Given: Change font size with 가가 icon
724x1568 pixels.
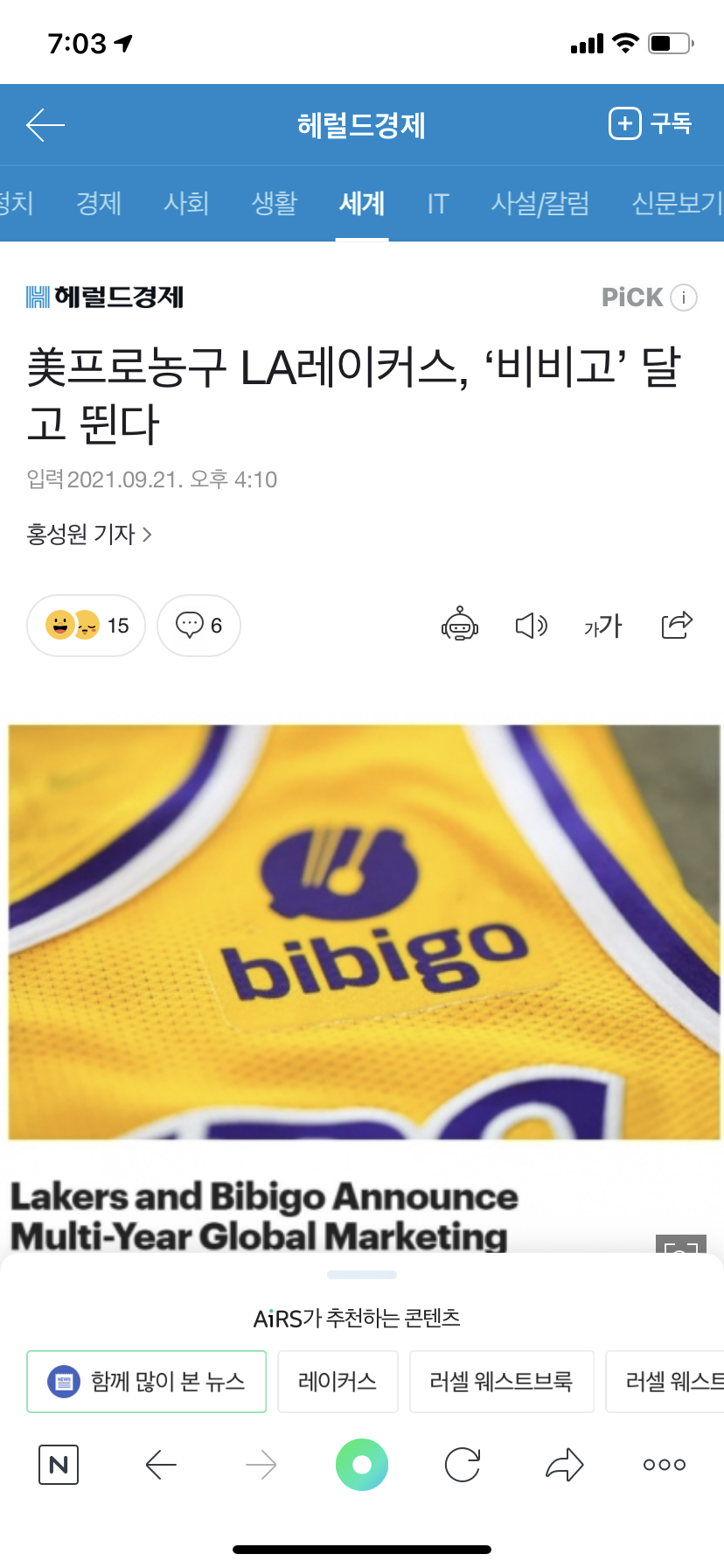Looking at the screenshot, I should pyautogui.click(x=602, y=626).
